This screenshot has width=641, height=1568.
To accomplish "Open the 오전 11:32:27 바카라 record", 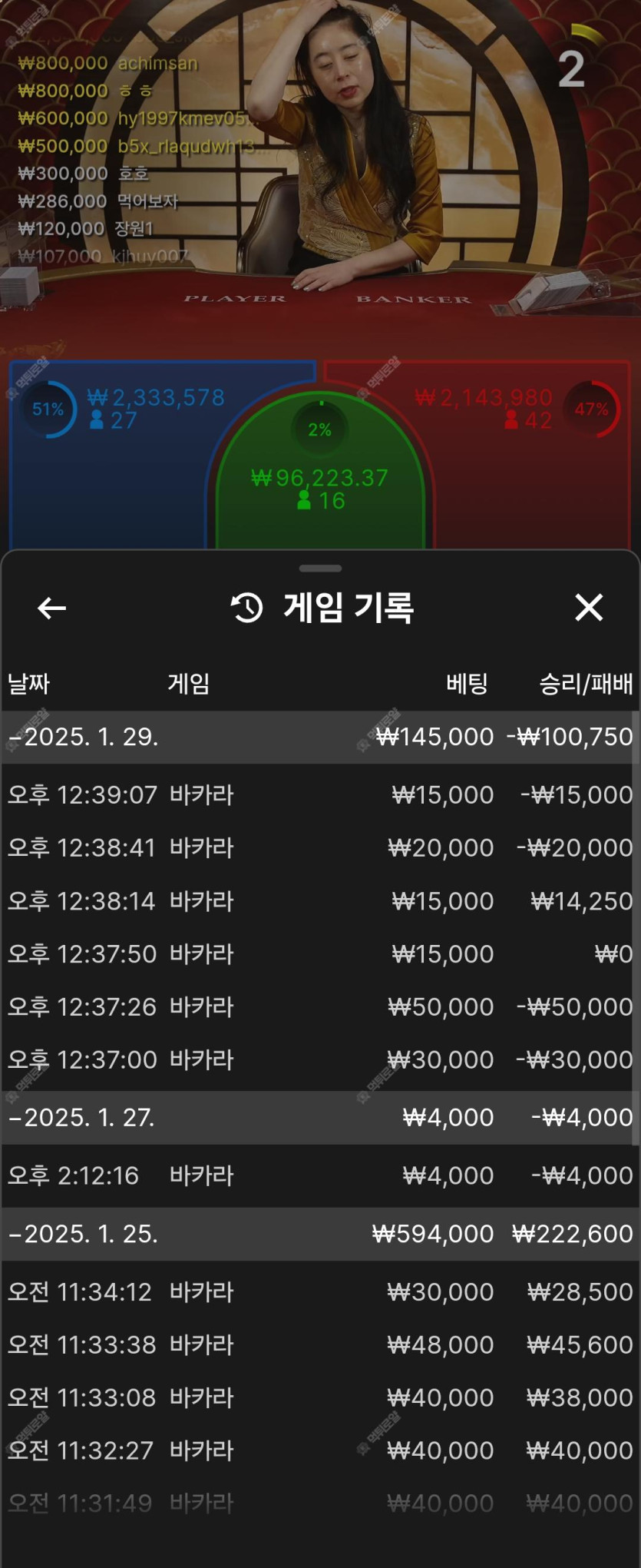I will 320,1450.
